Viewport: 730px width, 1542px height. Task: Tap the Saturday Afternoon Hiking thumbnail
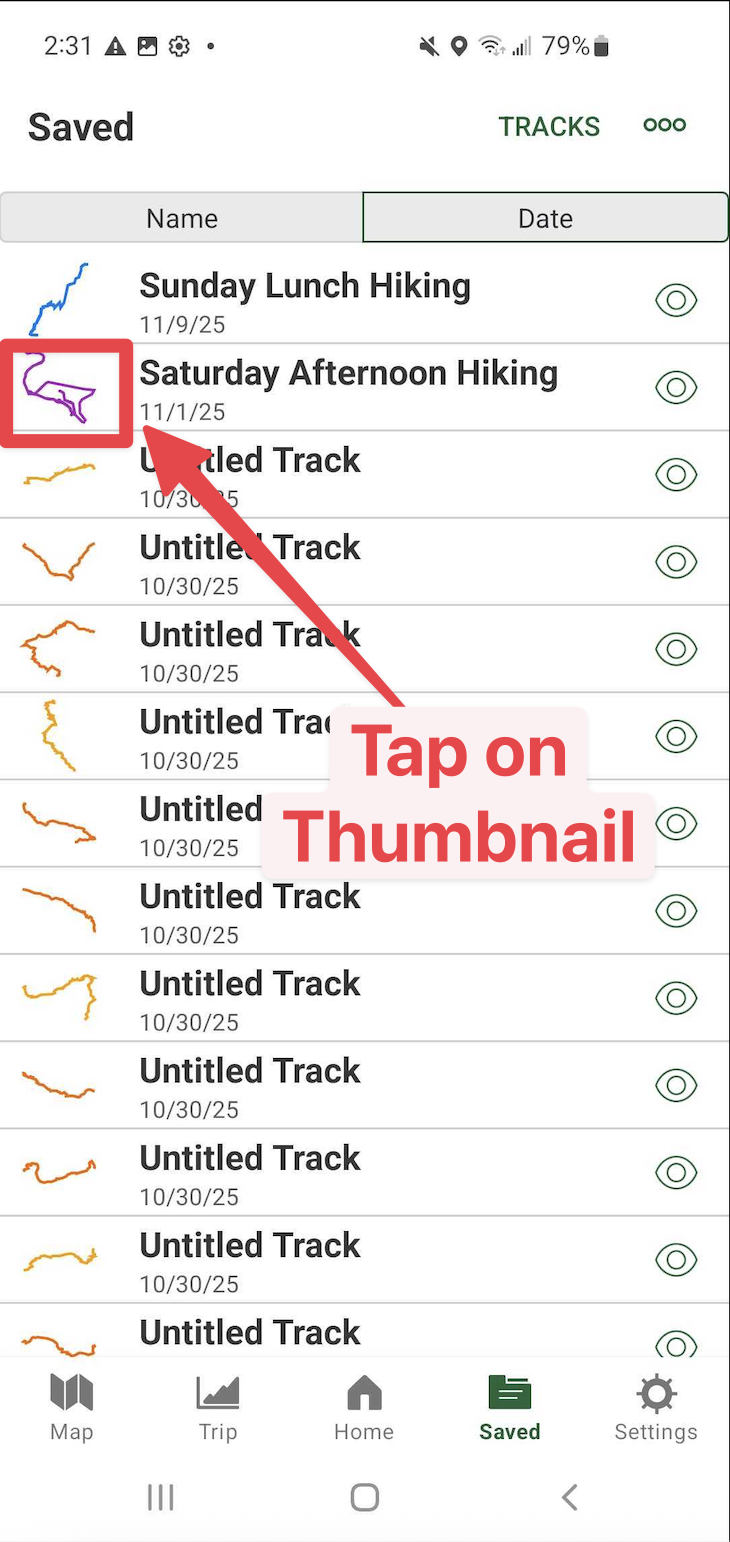(x=60, y=388)
